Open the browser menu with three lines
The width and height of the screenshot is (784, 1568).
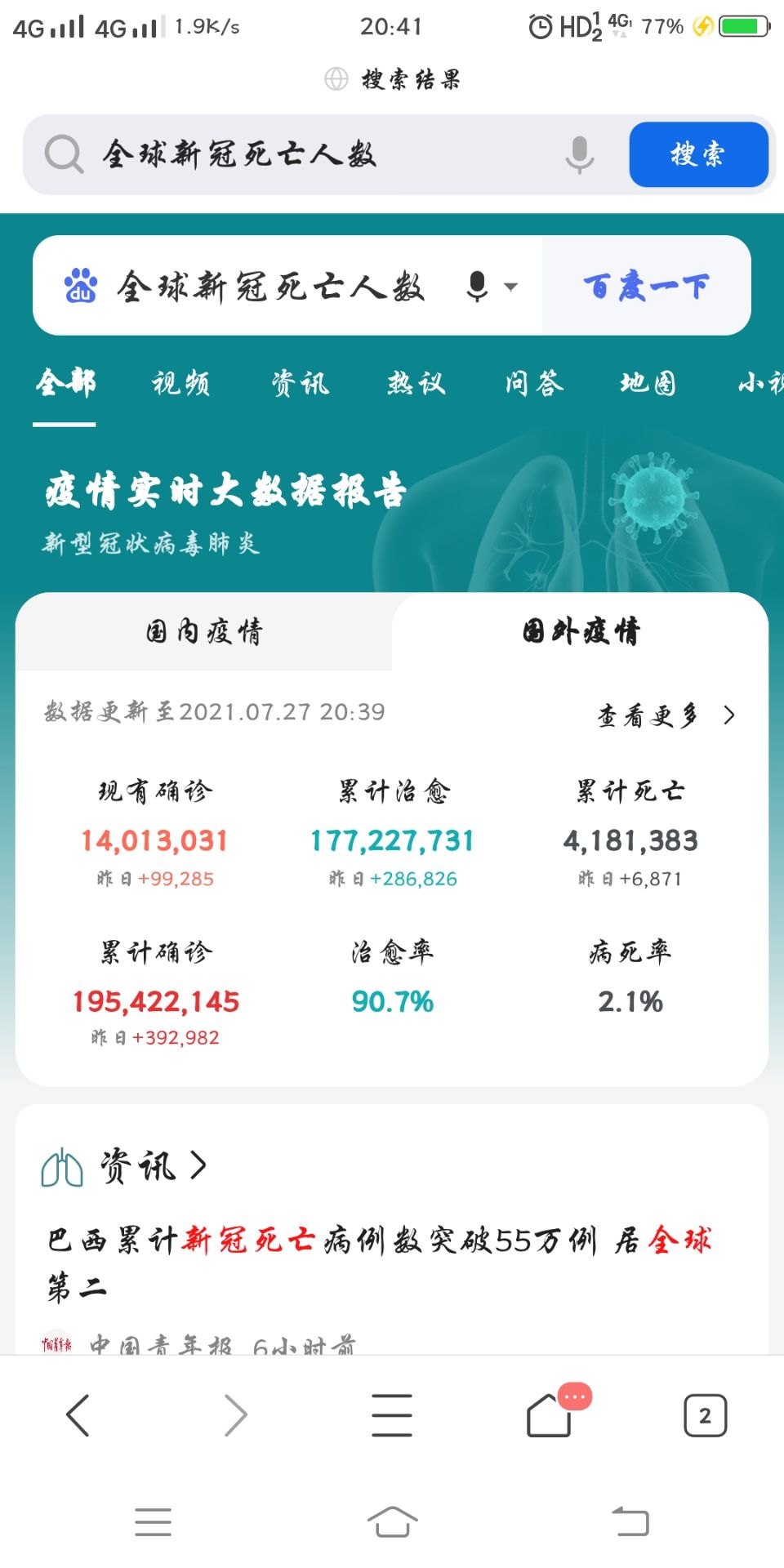pyautogui.click(x=392, y=1415)
